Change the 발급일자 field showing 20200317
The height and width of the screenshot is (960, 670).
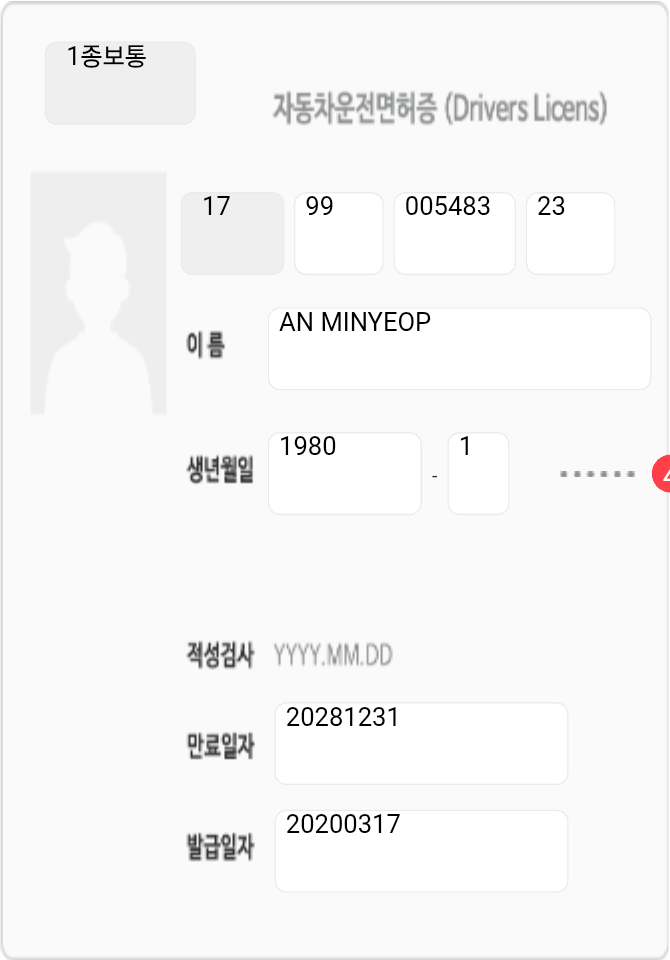[421, 850]
